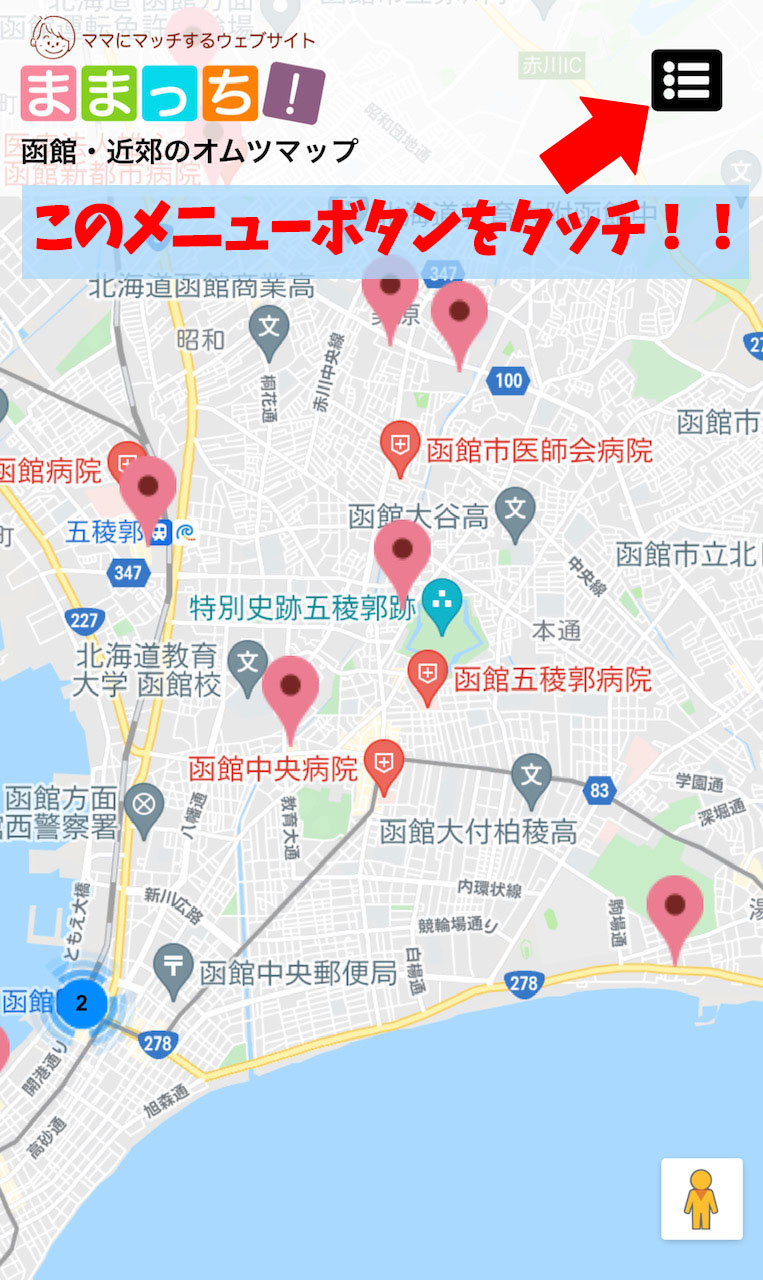Tap the pink pin above route 100 sign
This screenshot has width=763, height=1280.
(459, 312)
